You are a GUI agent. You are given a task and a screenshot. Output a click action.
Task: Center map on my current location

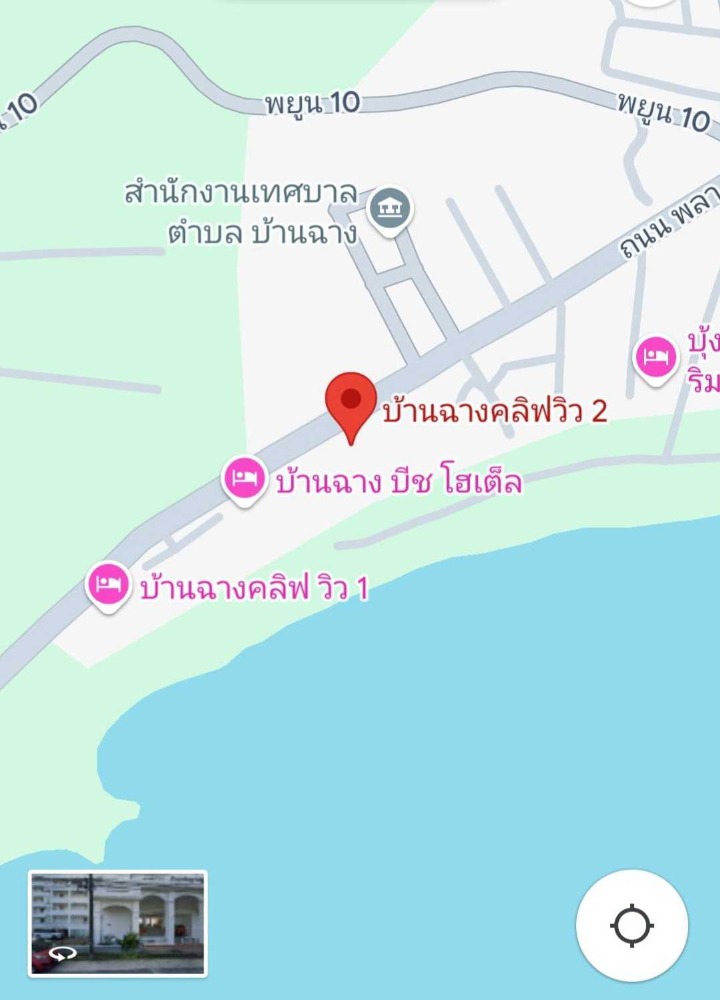(x=631, y=925)
